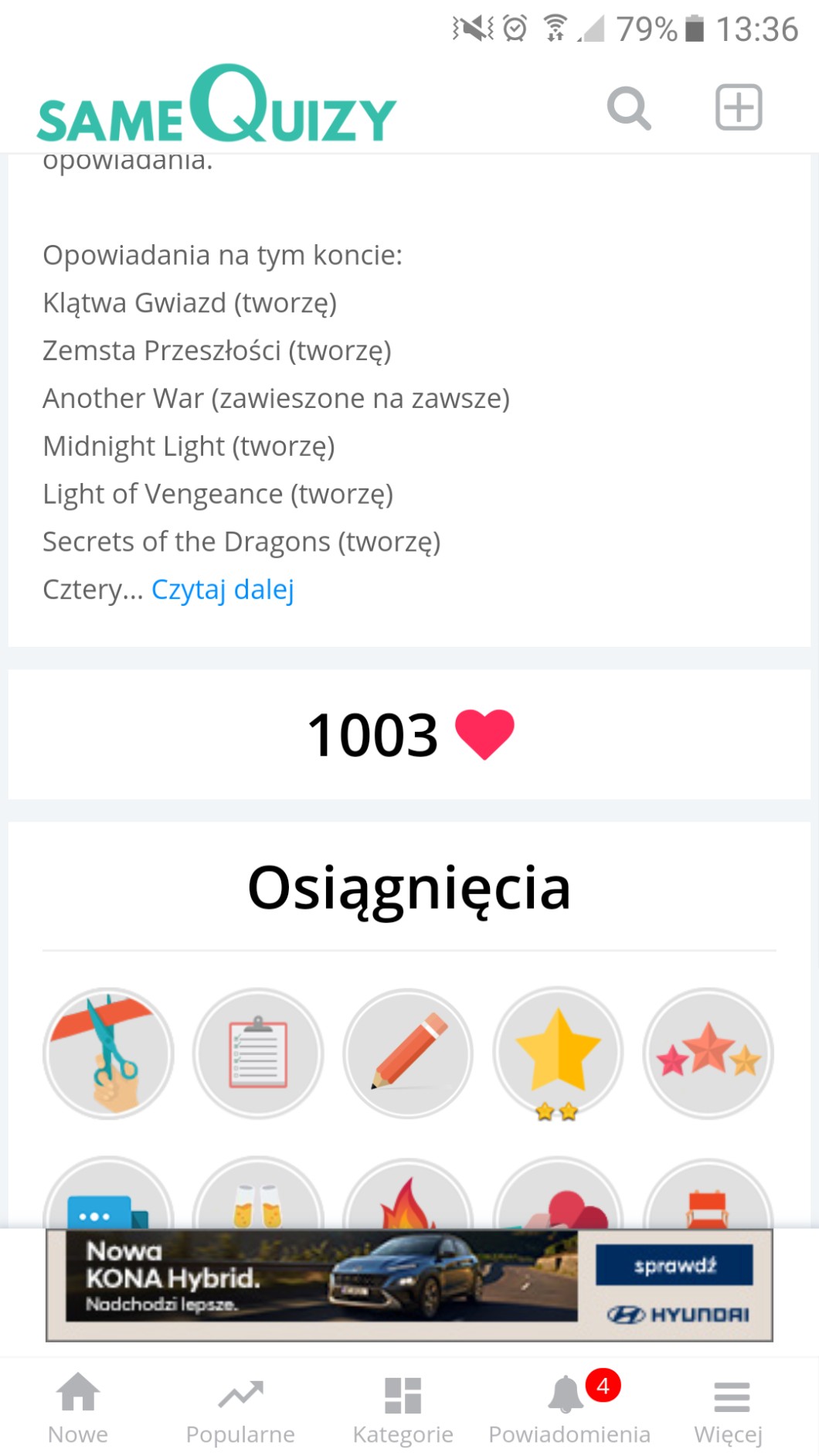Open the three stars achievement badge
This screenshot has width=819, height=1456.
click(708, 1053)
